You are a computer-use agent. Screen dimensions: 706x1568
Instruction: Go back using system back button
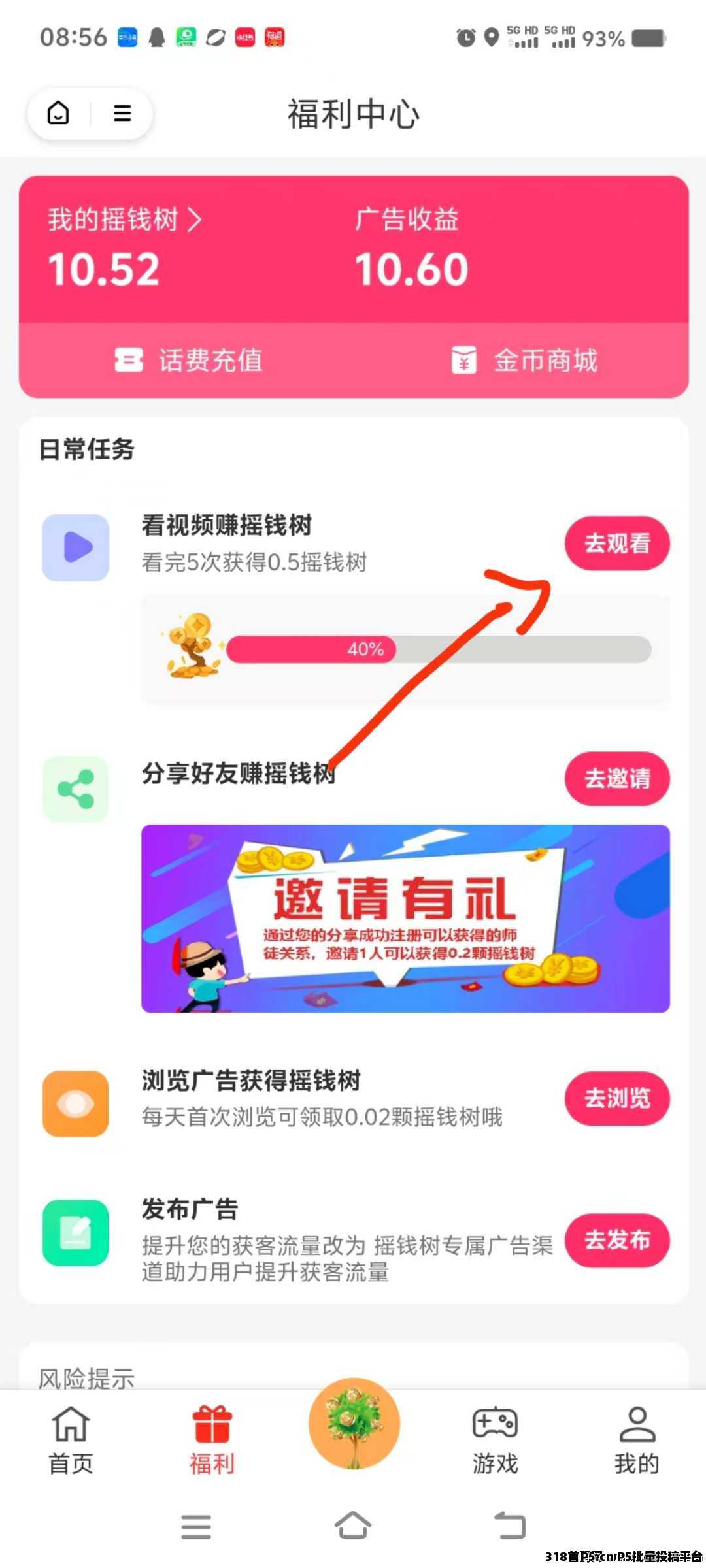click(510, 1526)
